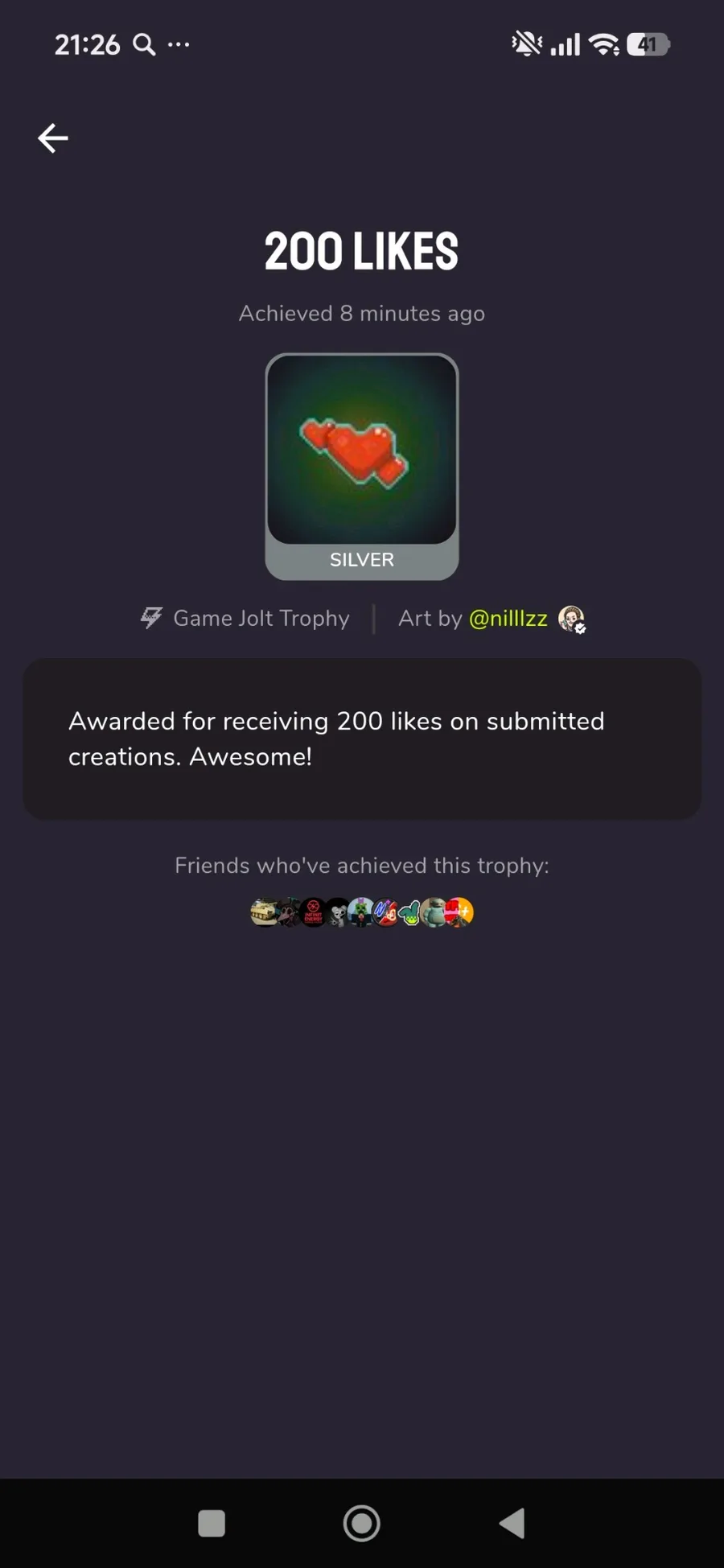Open the artist's avatar next to @nilllzz
724x1568 pixels.
pos(571,619)
